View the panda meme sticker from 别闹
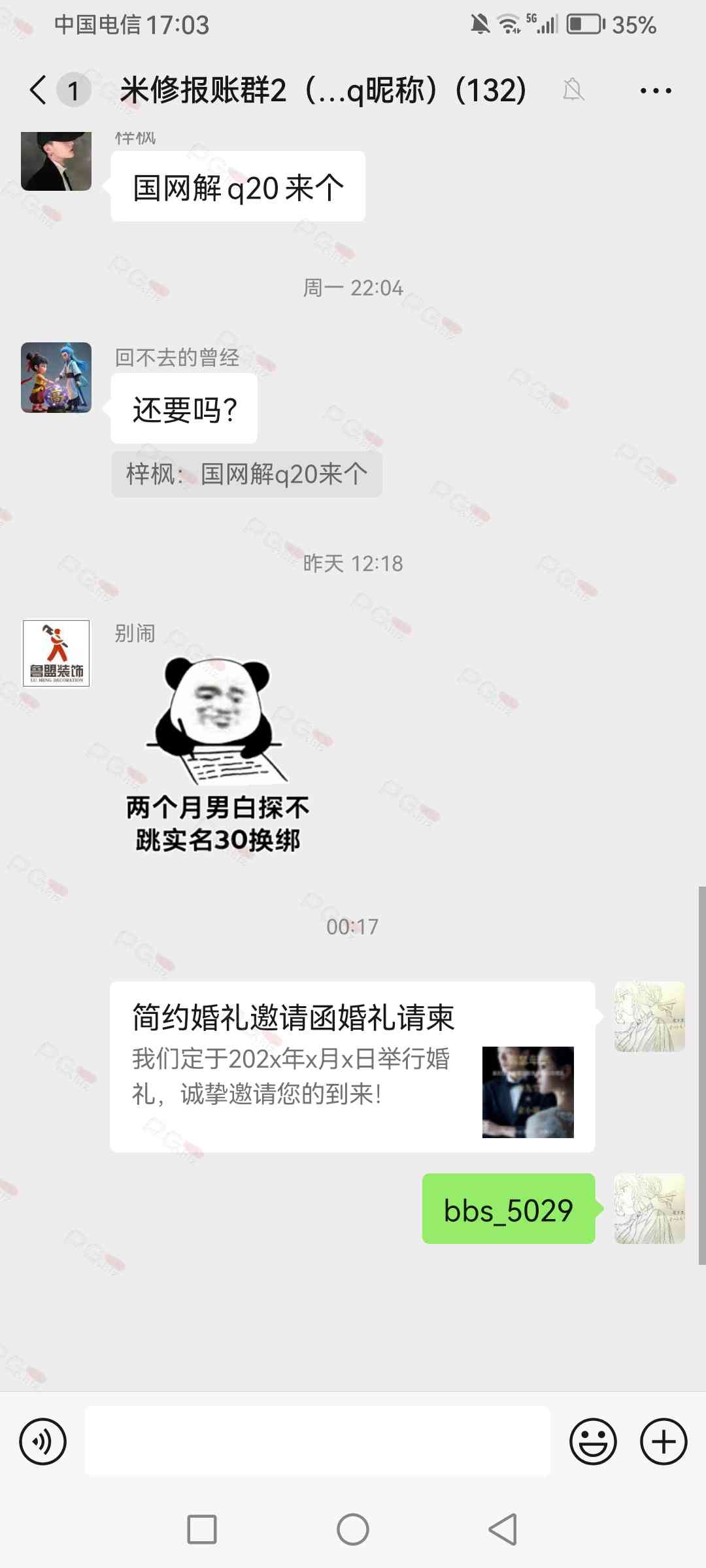The width and height of the screenshot is (706, 1568). [217, 755]
